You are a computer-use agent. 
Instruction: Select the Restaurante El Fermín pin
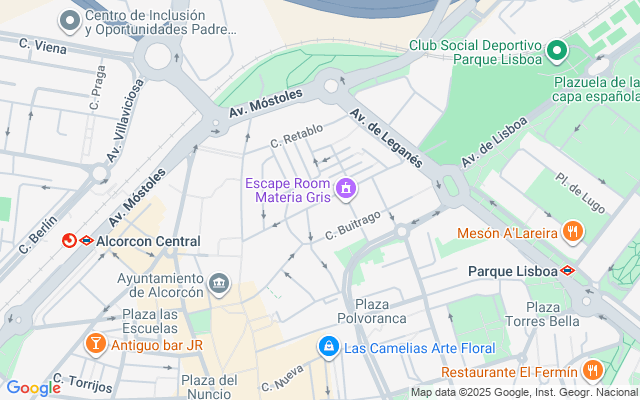coord(593,371)
